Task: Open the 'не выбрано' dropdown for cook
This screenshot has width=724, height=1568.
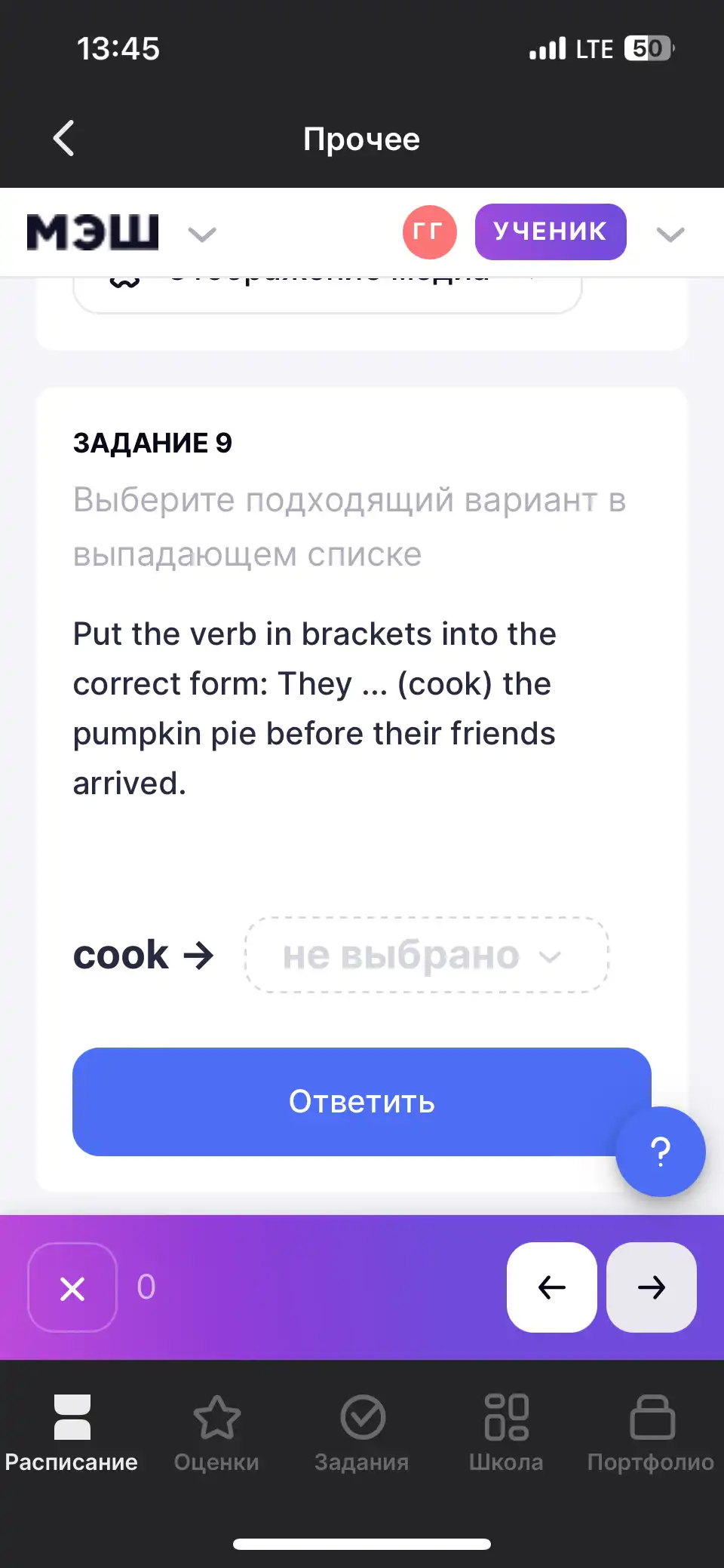Action: tap(426, 955)
